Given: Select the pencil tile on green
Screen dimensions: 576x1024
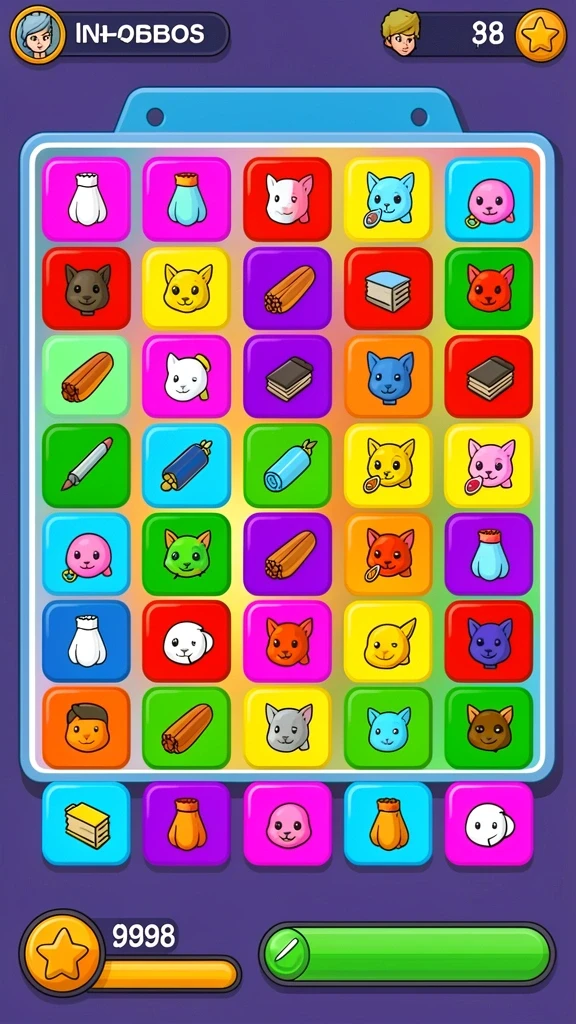Looking at the screenshot, I should tap(86, 465).
